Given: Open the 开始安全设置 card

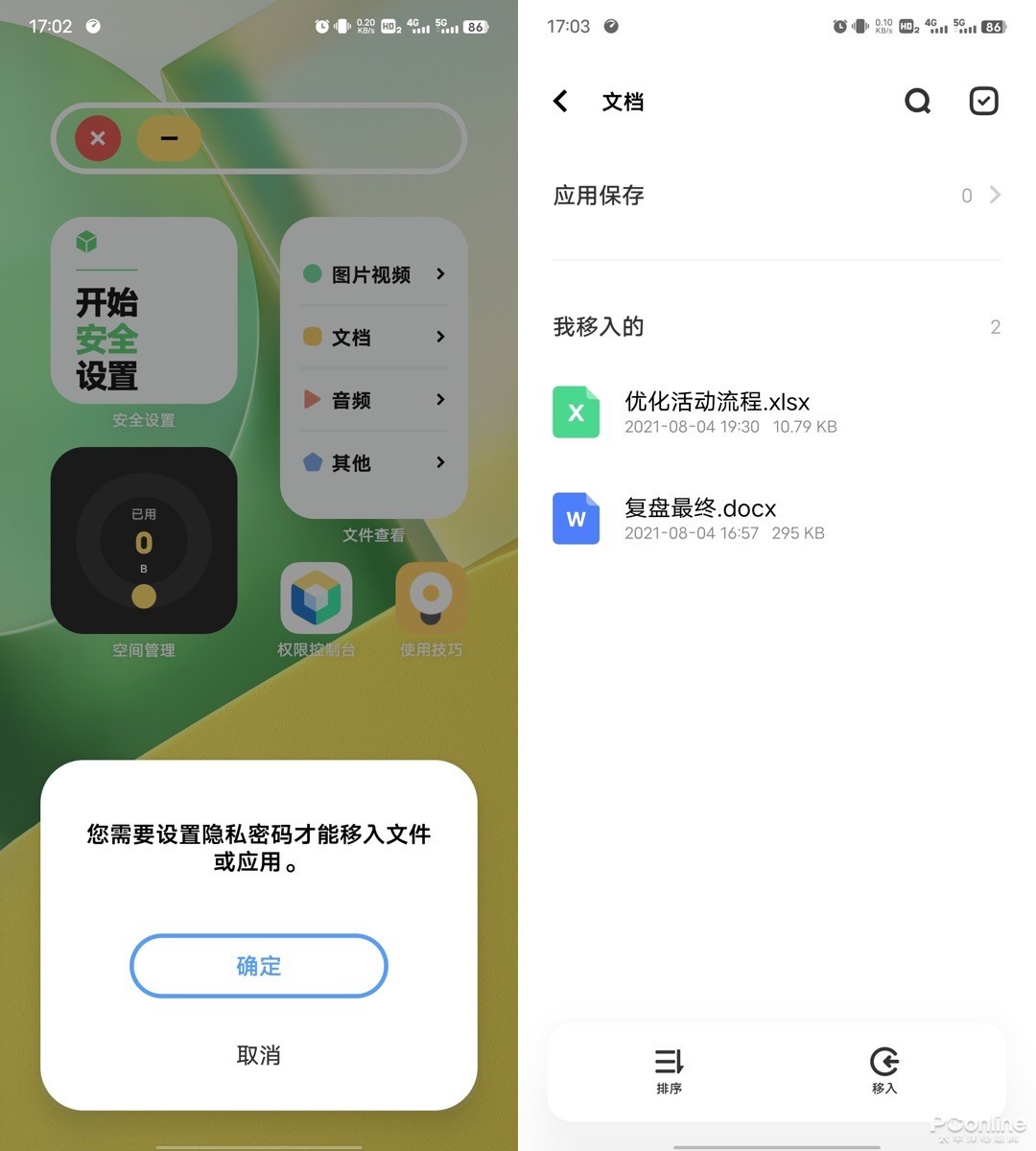Looking at the screenshot, I should (x=144, y=310).
